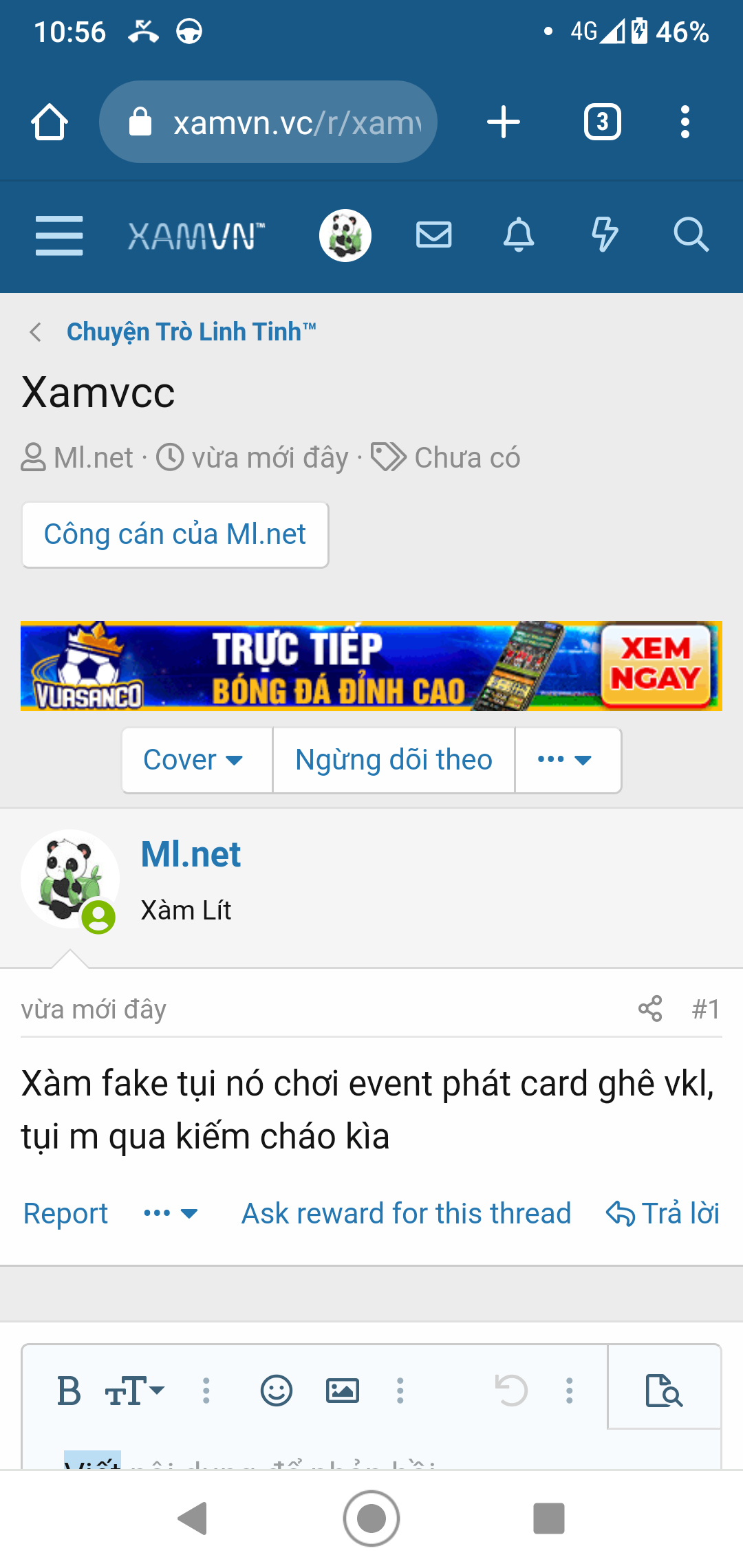Select Ask reward for this thread
The image size is (743, 1568).
click(406, 1213)
